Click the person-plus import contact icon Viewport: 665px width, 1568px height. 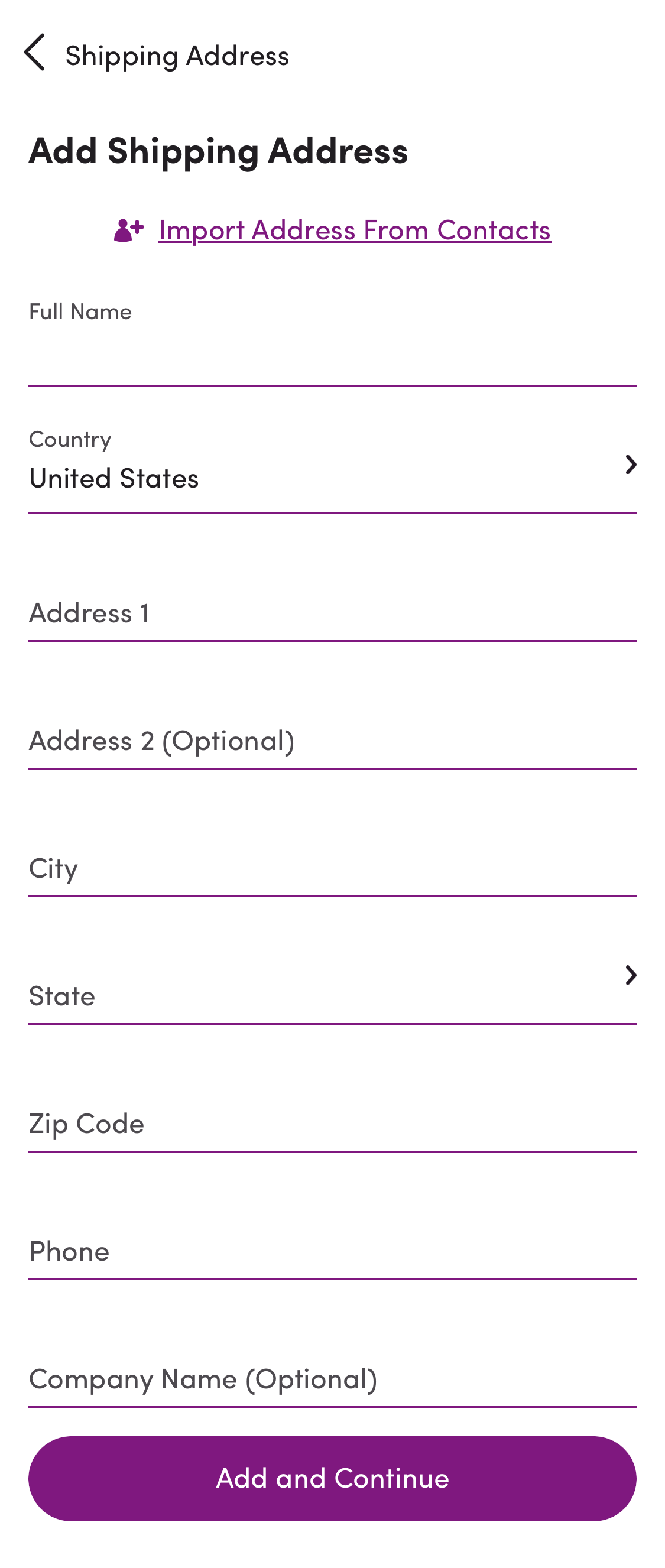(x=126, y=231)
